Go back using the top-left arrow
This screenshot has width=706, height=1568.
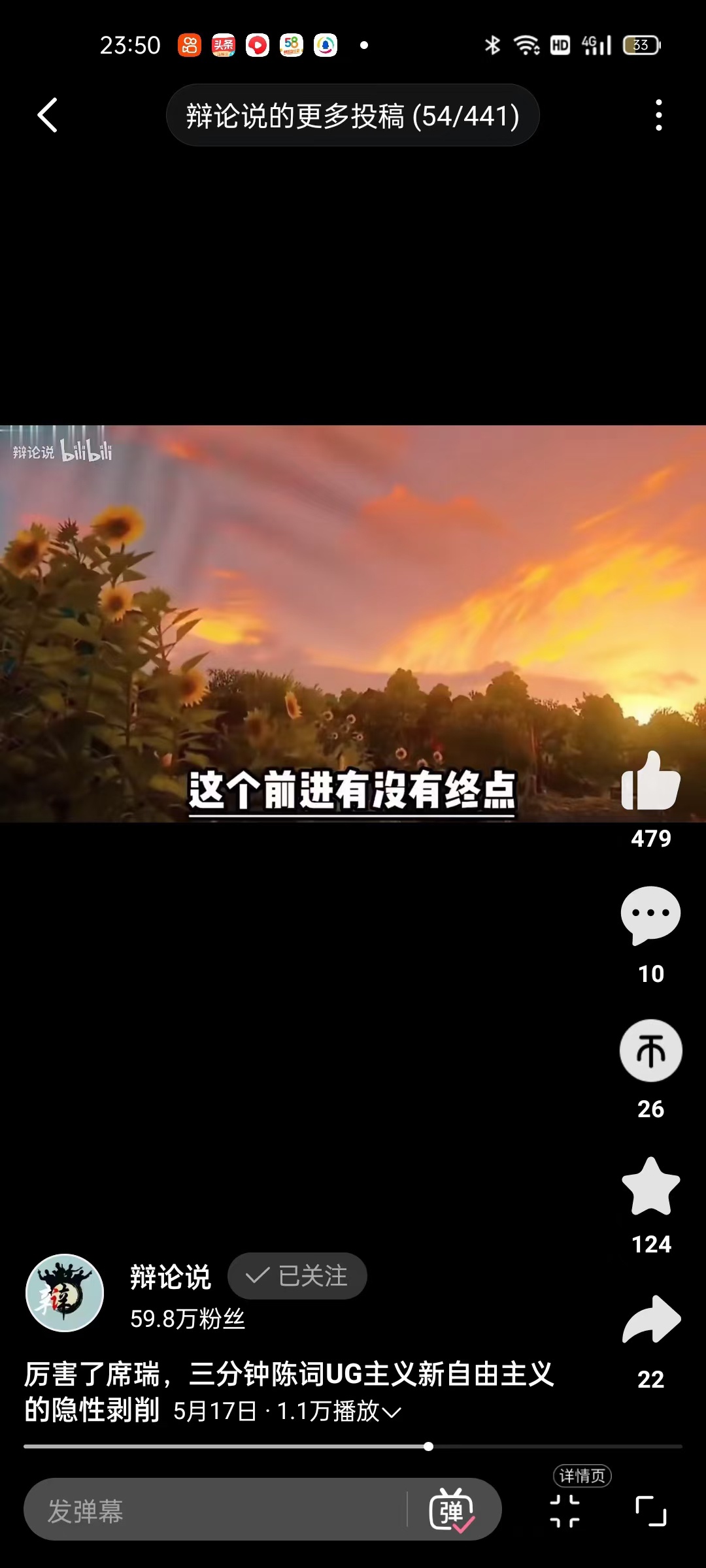click(48, 116)
